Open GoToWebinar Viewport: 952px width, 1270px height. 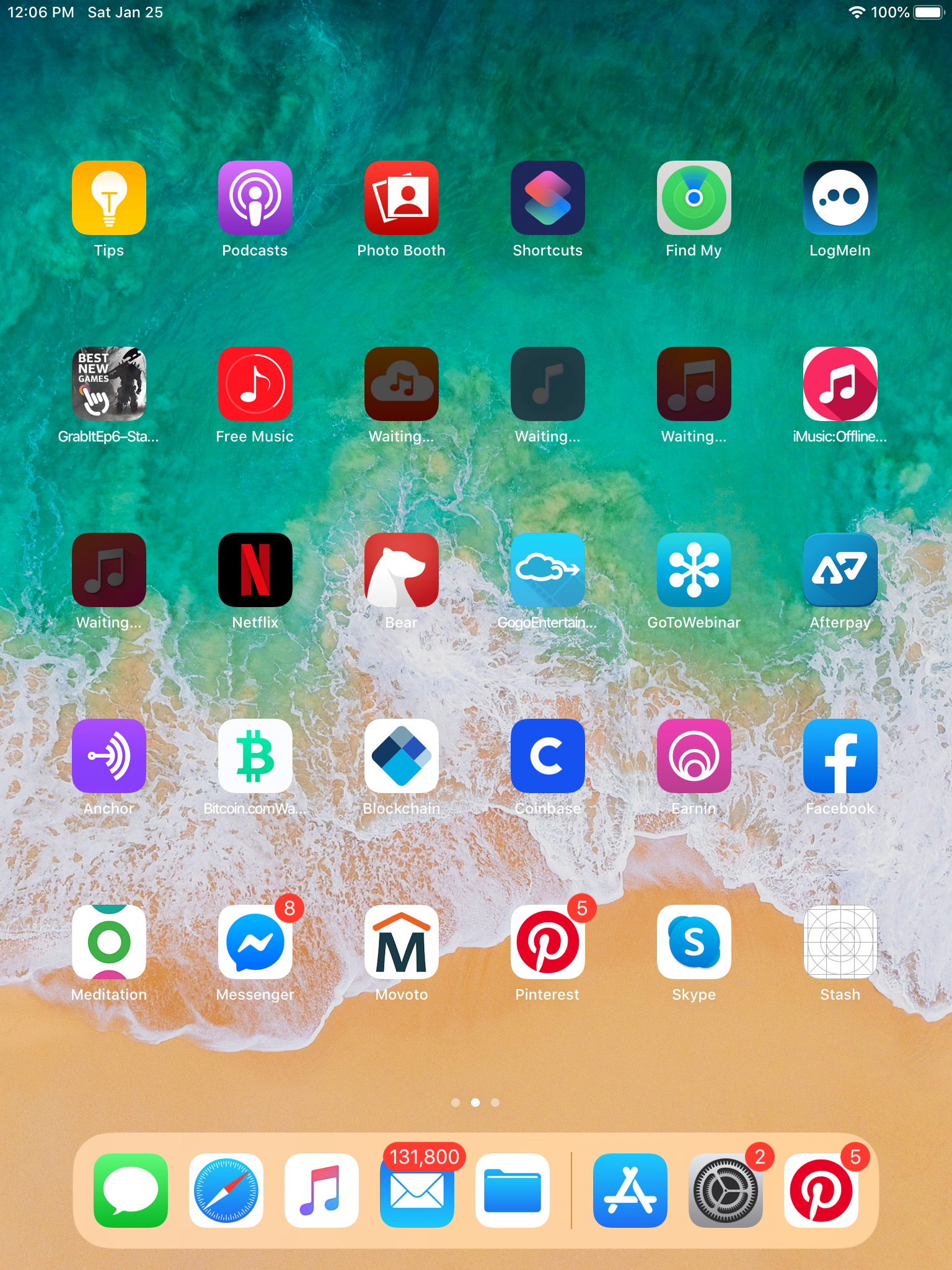(x=694, y=570)
